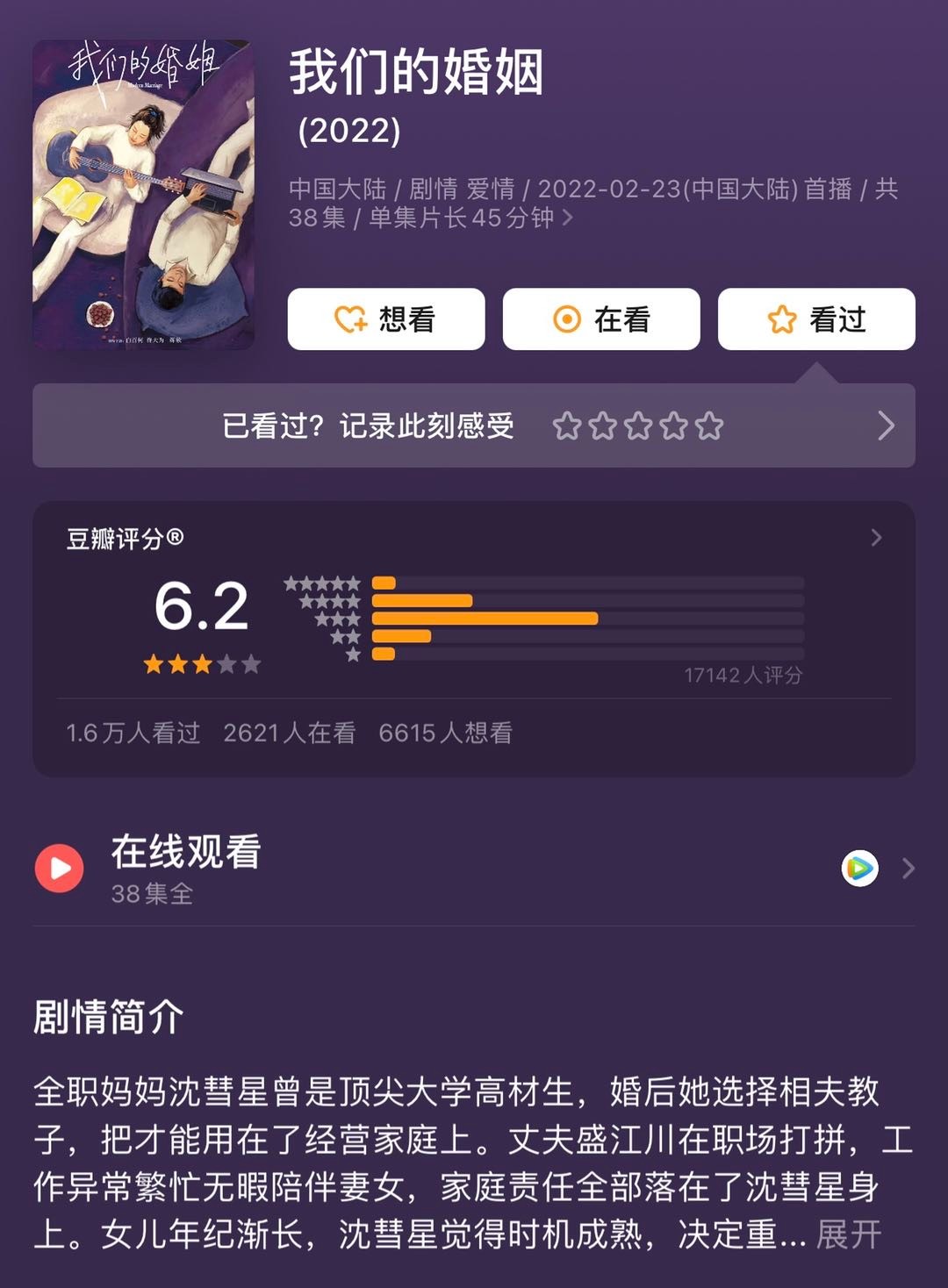Screen dimensions: 948x1288
Task: Expand the plot summary with 展开
Action: (849, 1234)
